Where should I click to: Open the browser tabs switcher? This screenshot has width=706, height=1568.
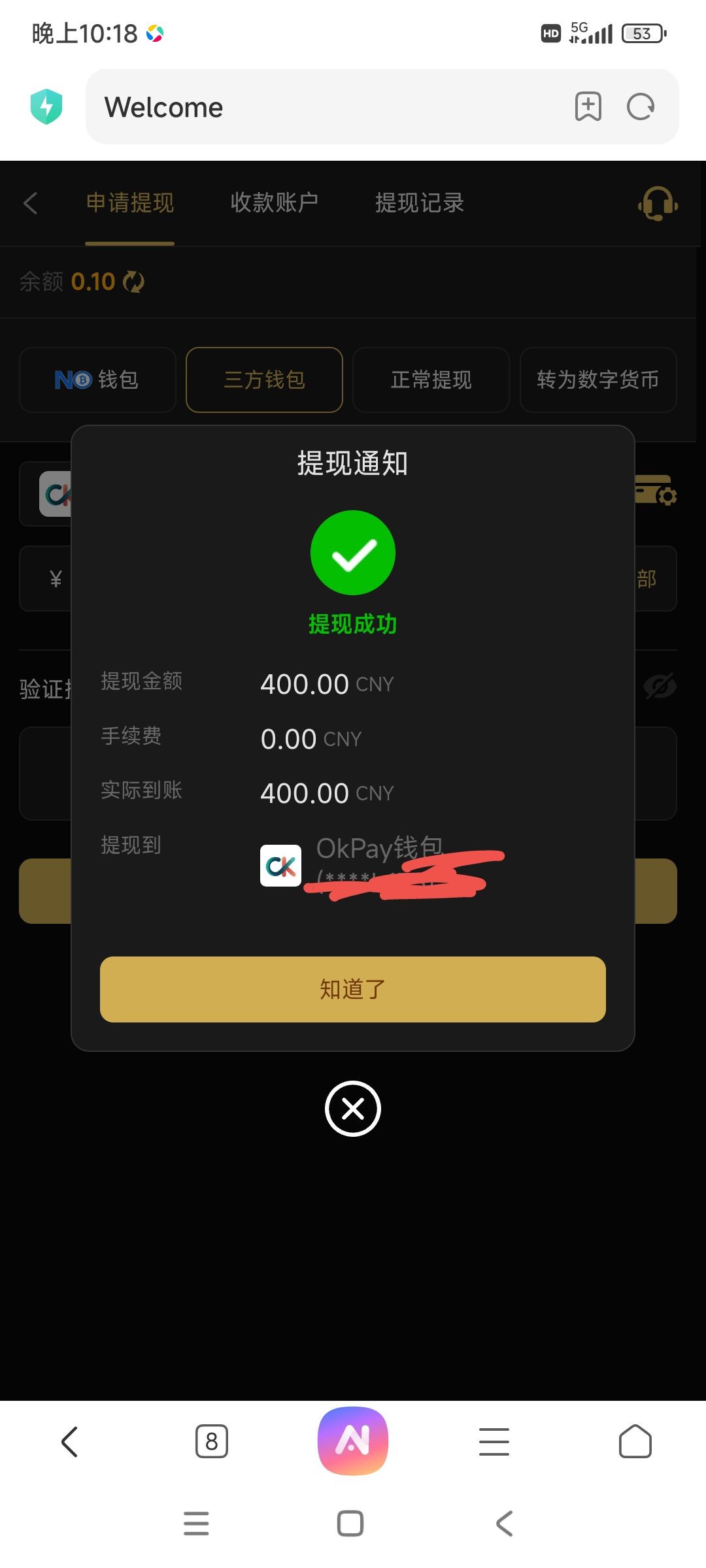coord(211,1441)
